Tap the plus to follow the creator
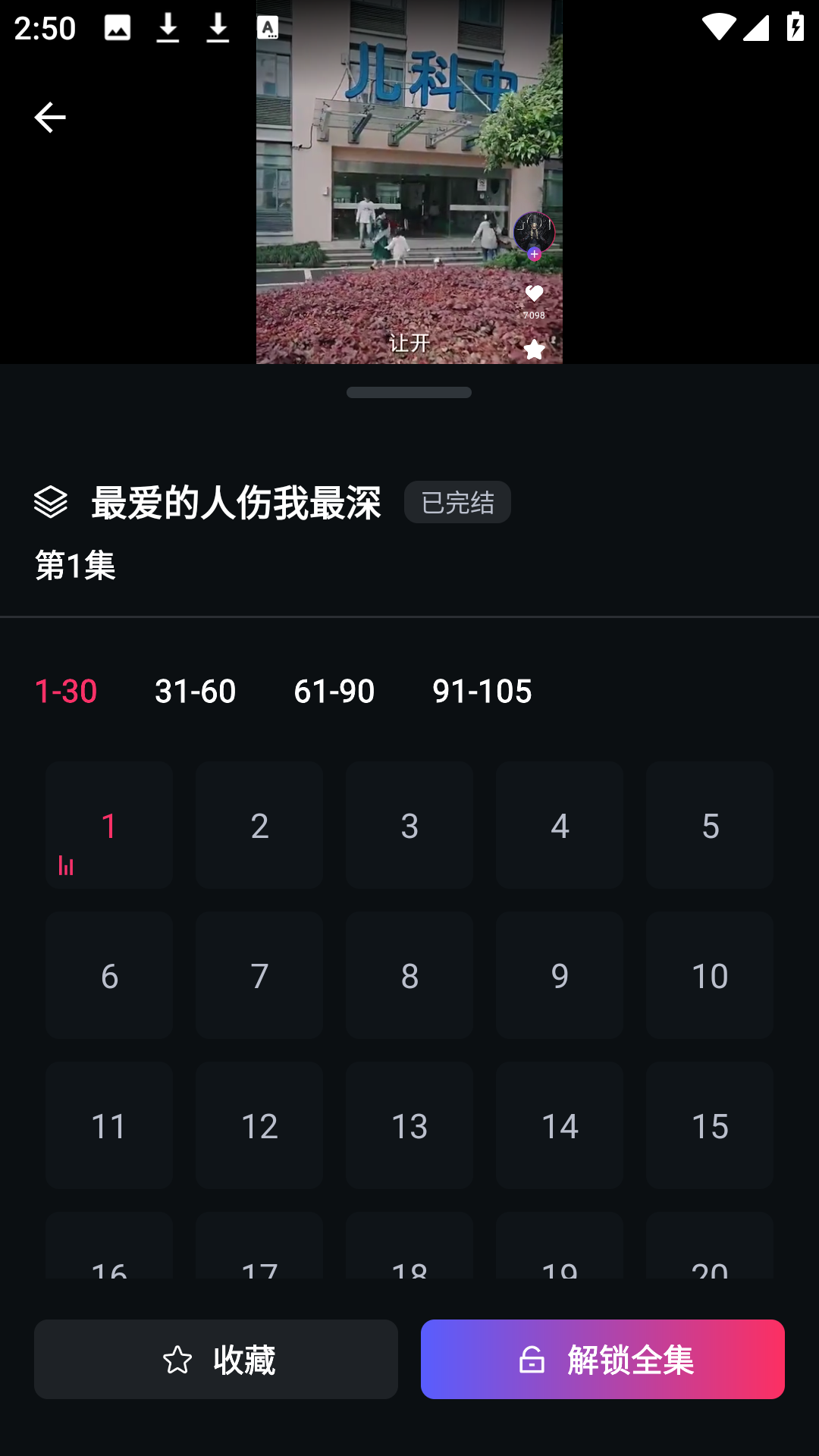Viewport: 819px width, 1456px height. [x=535, y=255]
